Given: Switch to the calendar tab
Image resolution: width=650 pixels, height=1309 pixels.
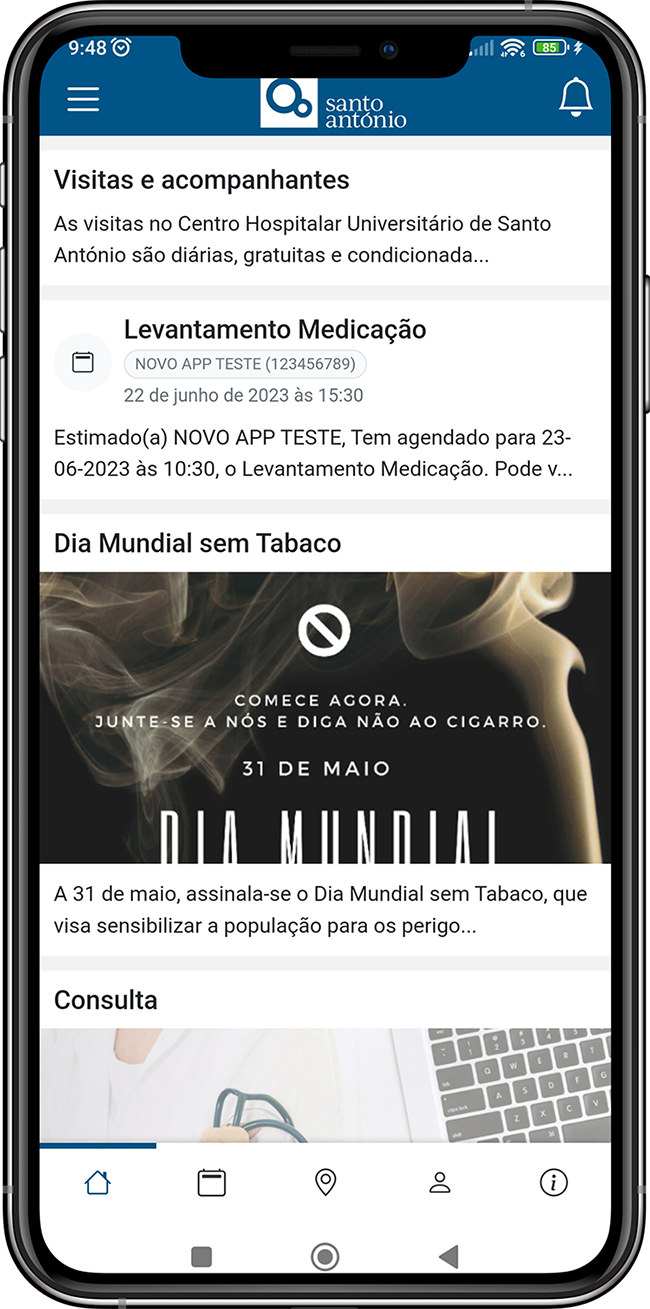Looking at the screenshot, I should click(211, 1183).
